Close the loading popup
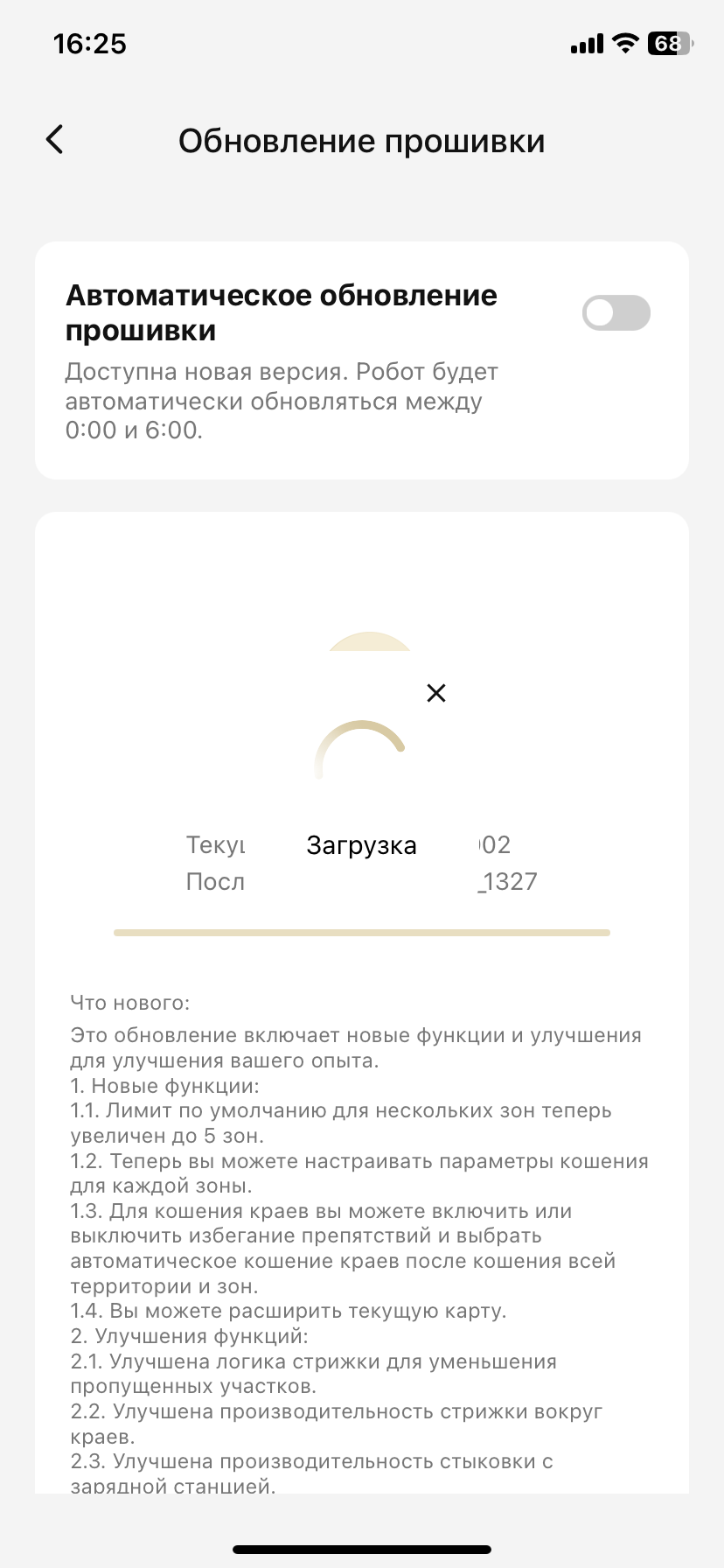The width and height of the screenshot is (724, 1568). (435, 693)
